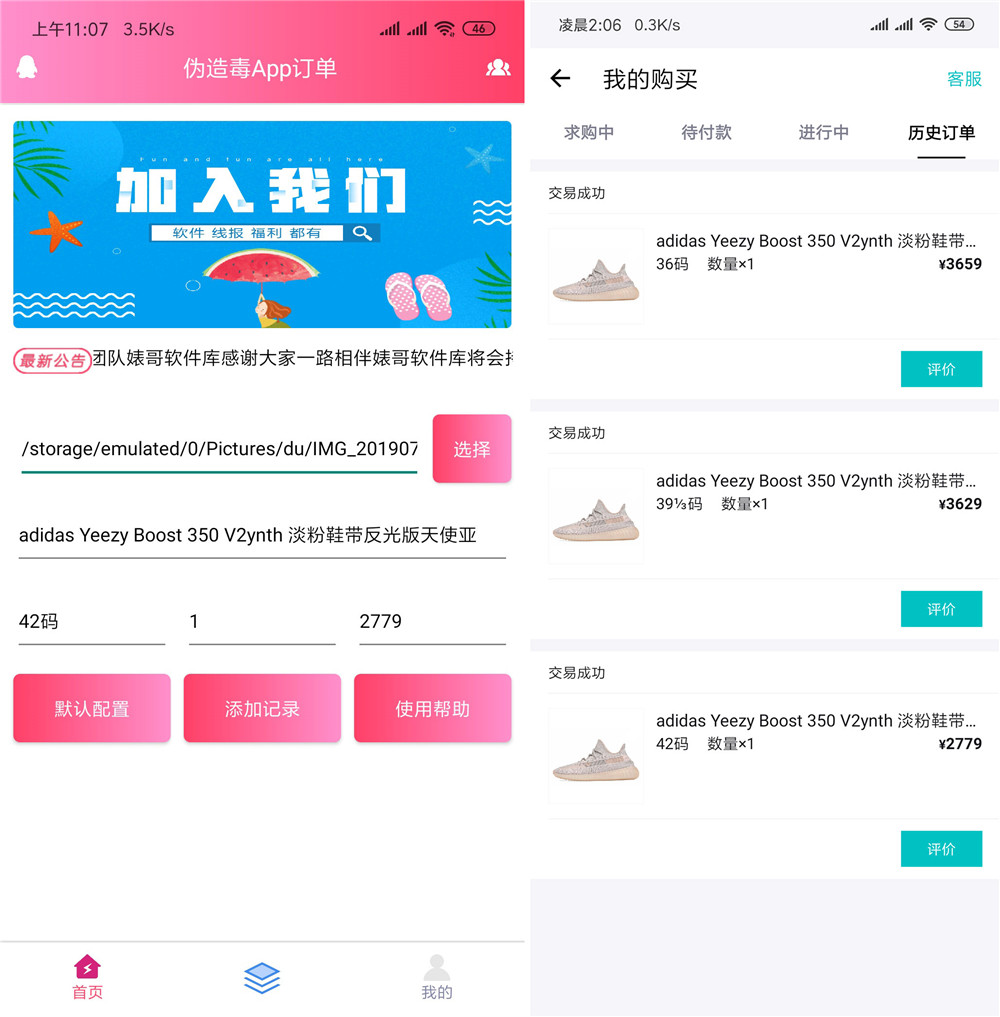This screenshot has width=1000, height=1017.
Task: Contact 客服 customer service
Action: pos(964,79)
